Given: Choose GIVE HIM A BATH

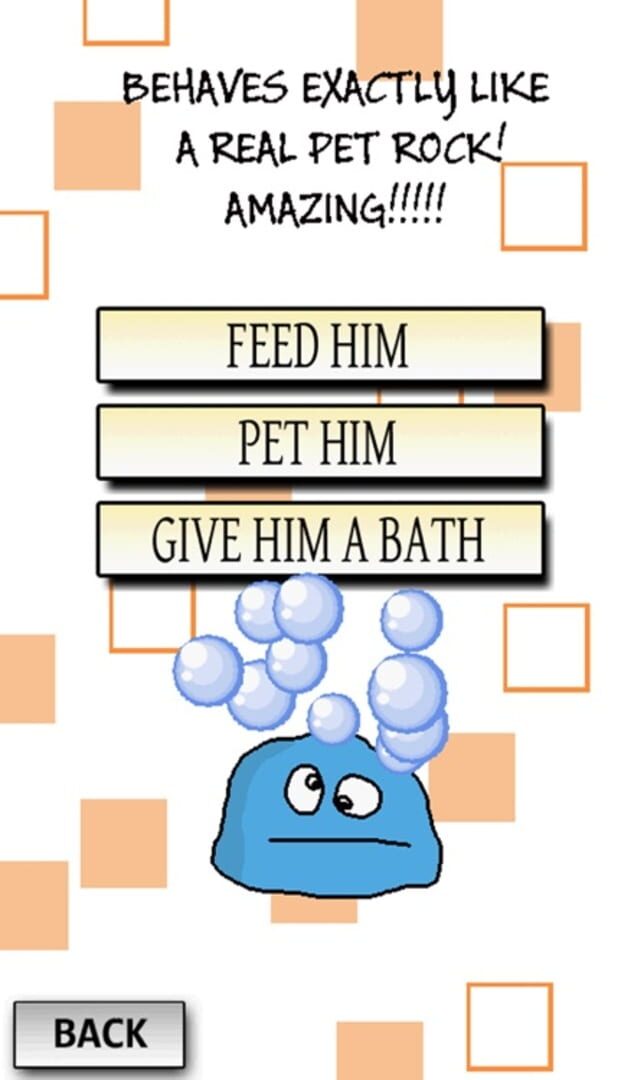Looking at the screenshot, I should (320, 539).
